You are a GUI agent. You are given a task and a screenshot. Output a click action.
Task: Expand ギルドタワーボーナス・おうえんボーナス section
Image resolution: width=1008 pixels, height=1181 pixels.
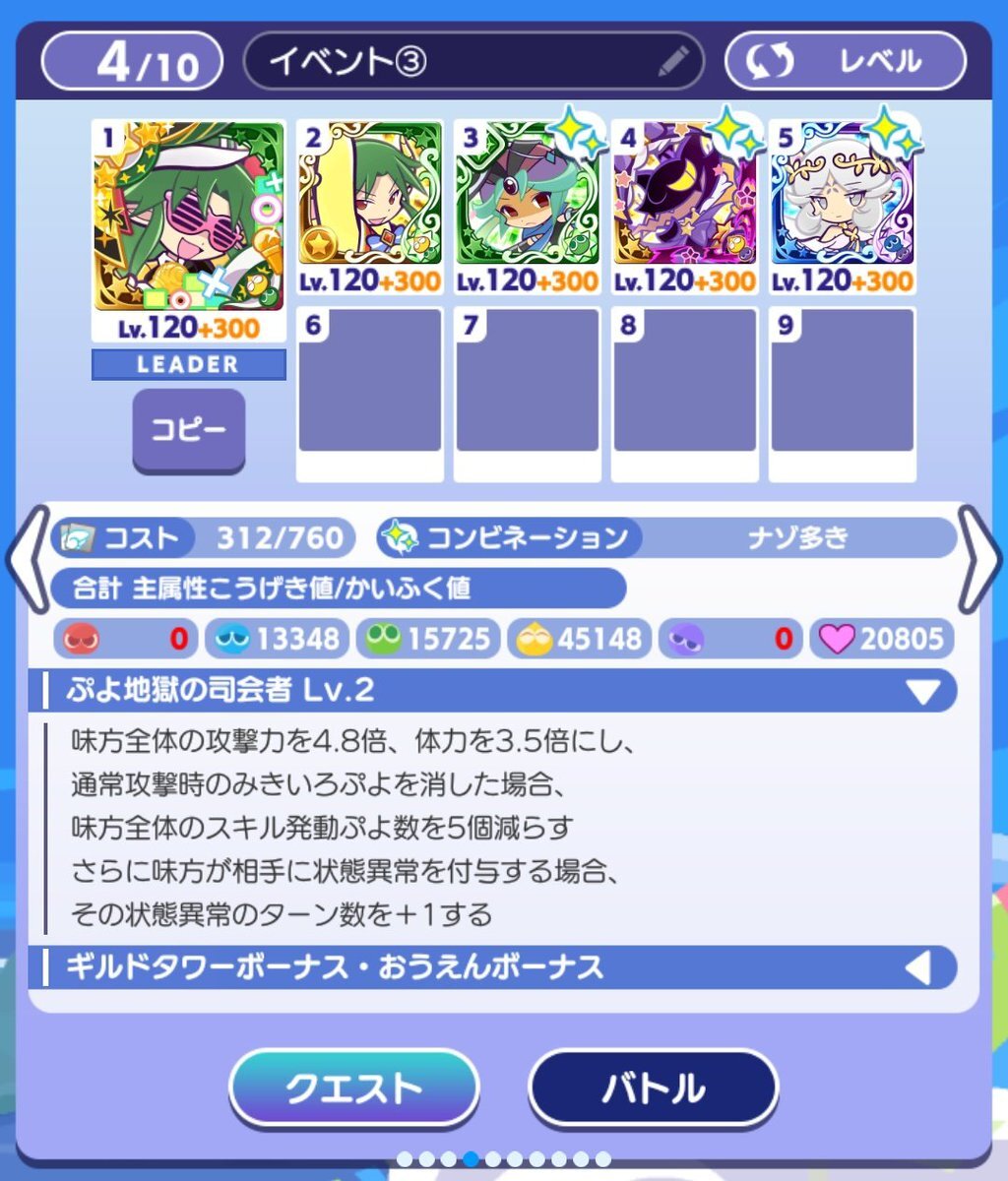coord(917,968)
